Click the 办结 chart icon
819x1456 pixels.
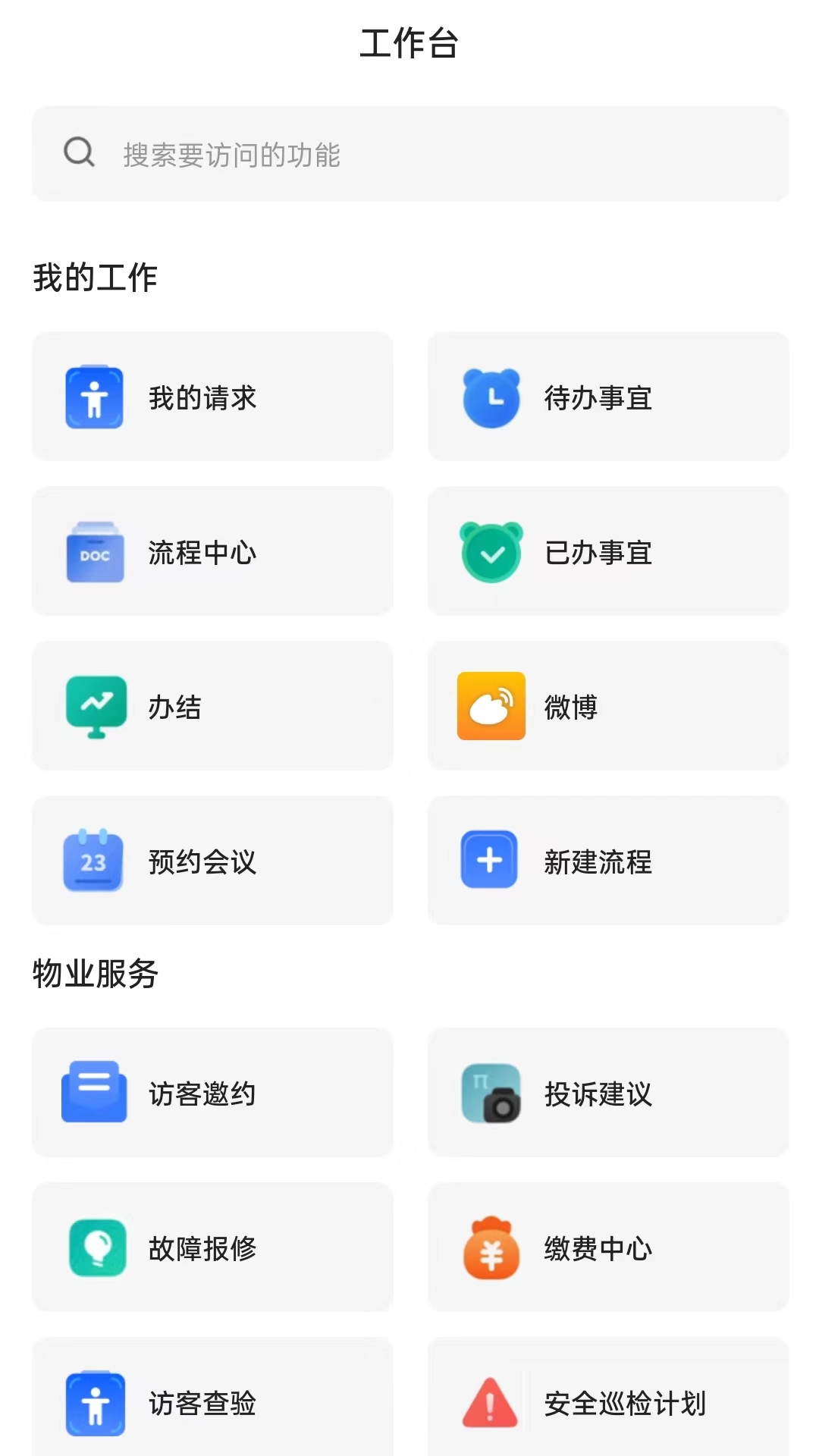click(94, 707)
